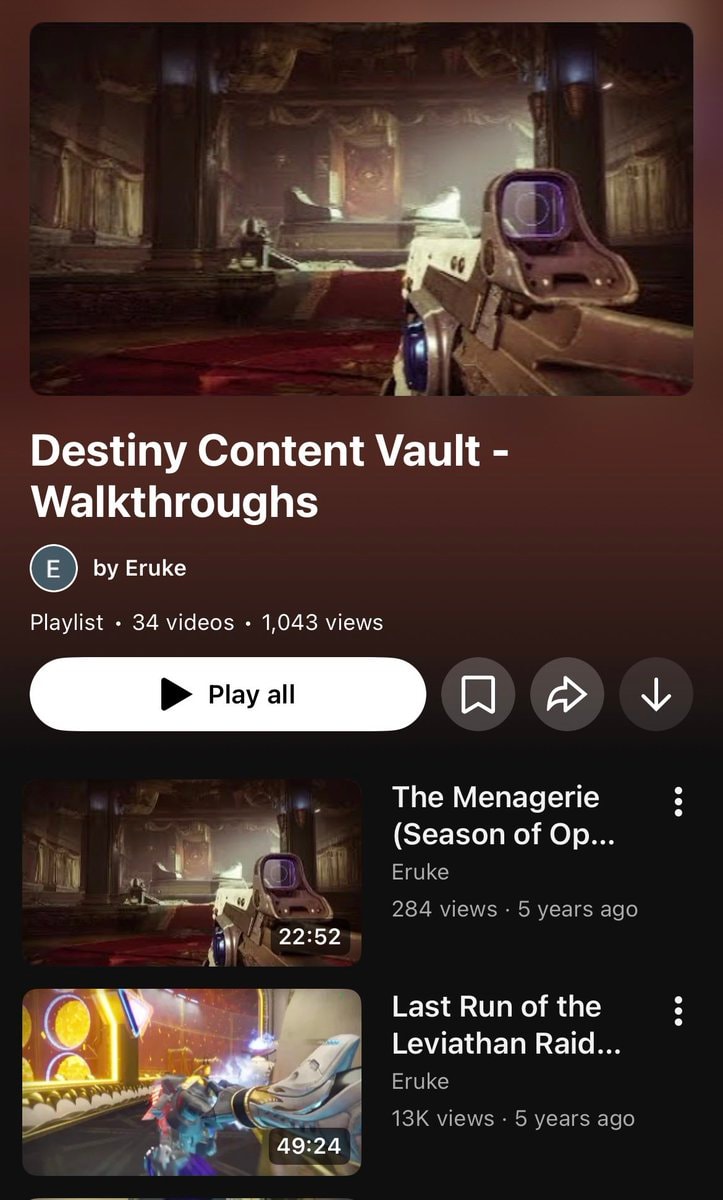
Task: Play the Last Run of the Leviathan Raid video
Action: 192,1082
